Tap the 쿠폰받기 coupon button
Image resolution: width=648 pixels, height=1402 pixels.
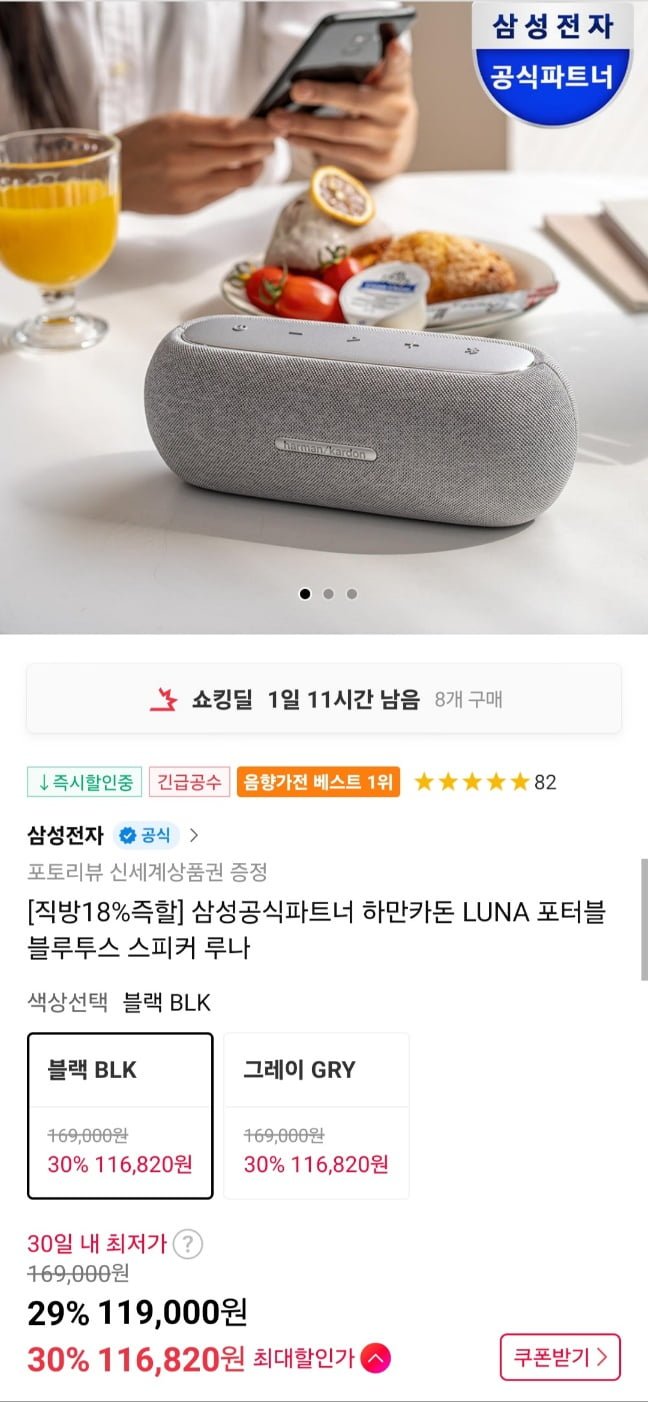(x=560, y=1357)
